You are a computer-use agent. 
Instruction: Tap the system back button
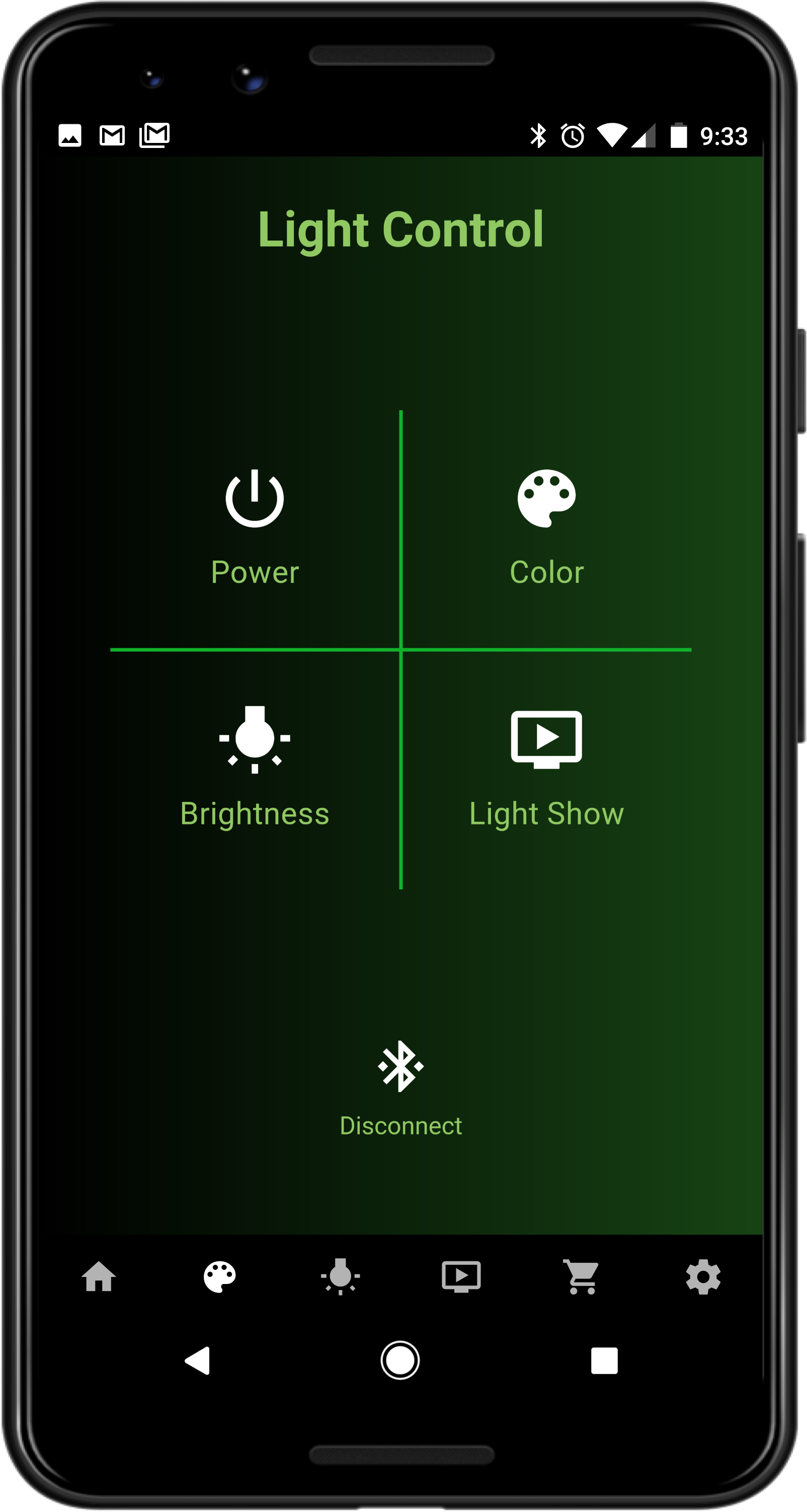(x=198, y=1360)
